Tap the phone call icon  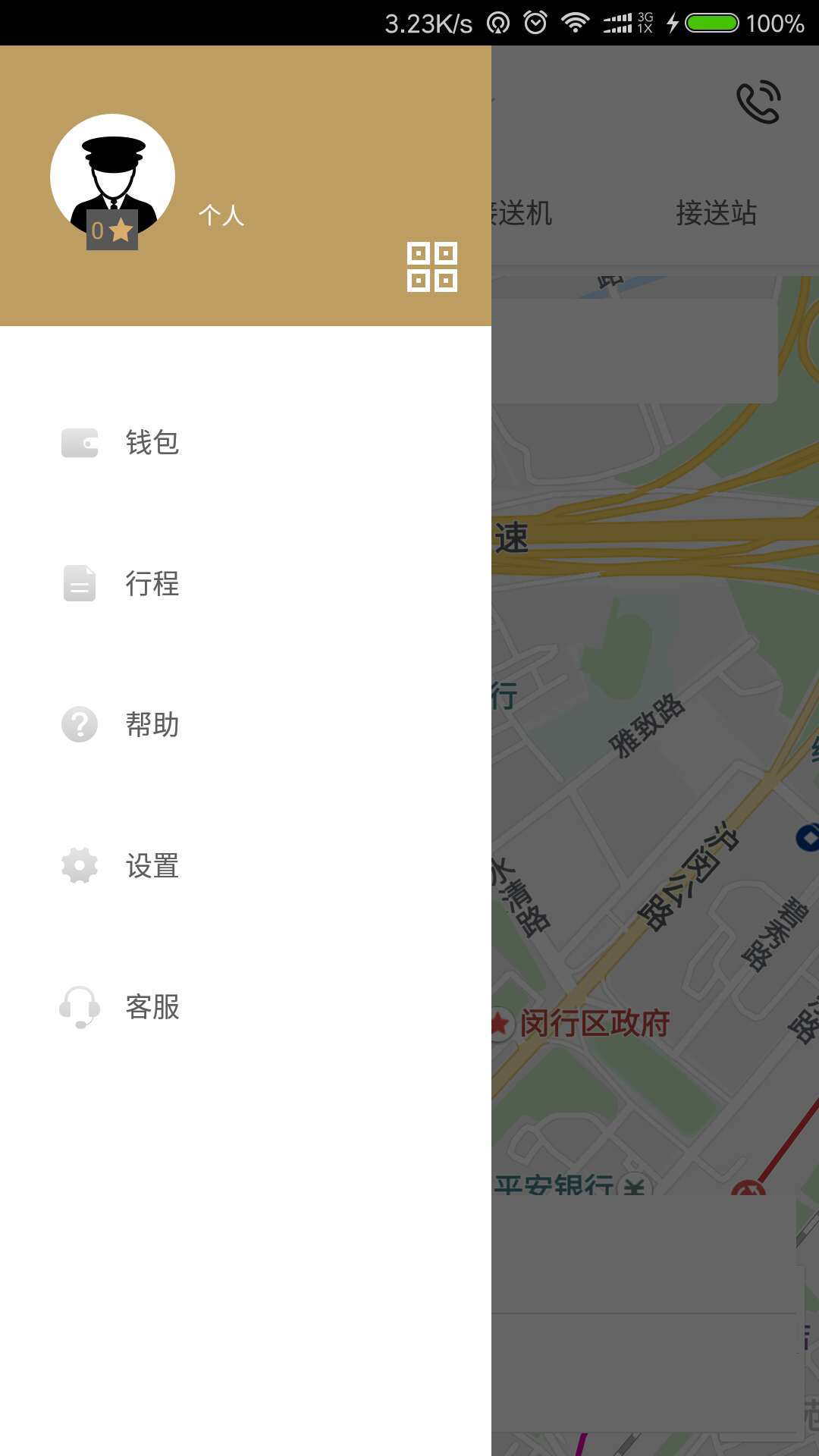[758, 102]
